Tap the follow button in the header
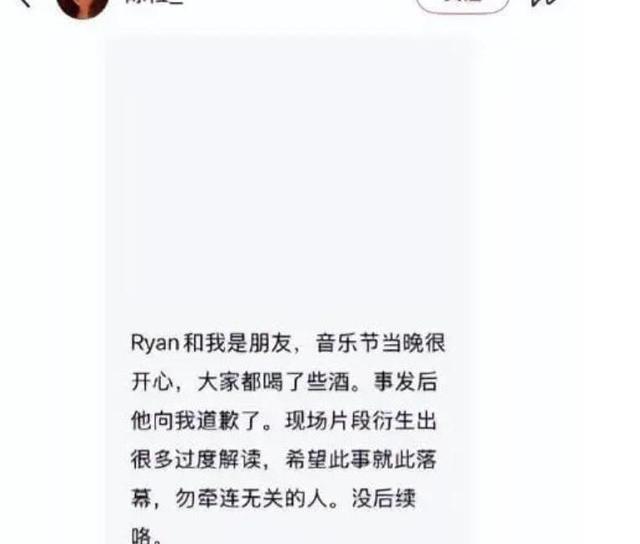This screenshot has width=640, height=544. (462, 5)
